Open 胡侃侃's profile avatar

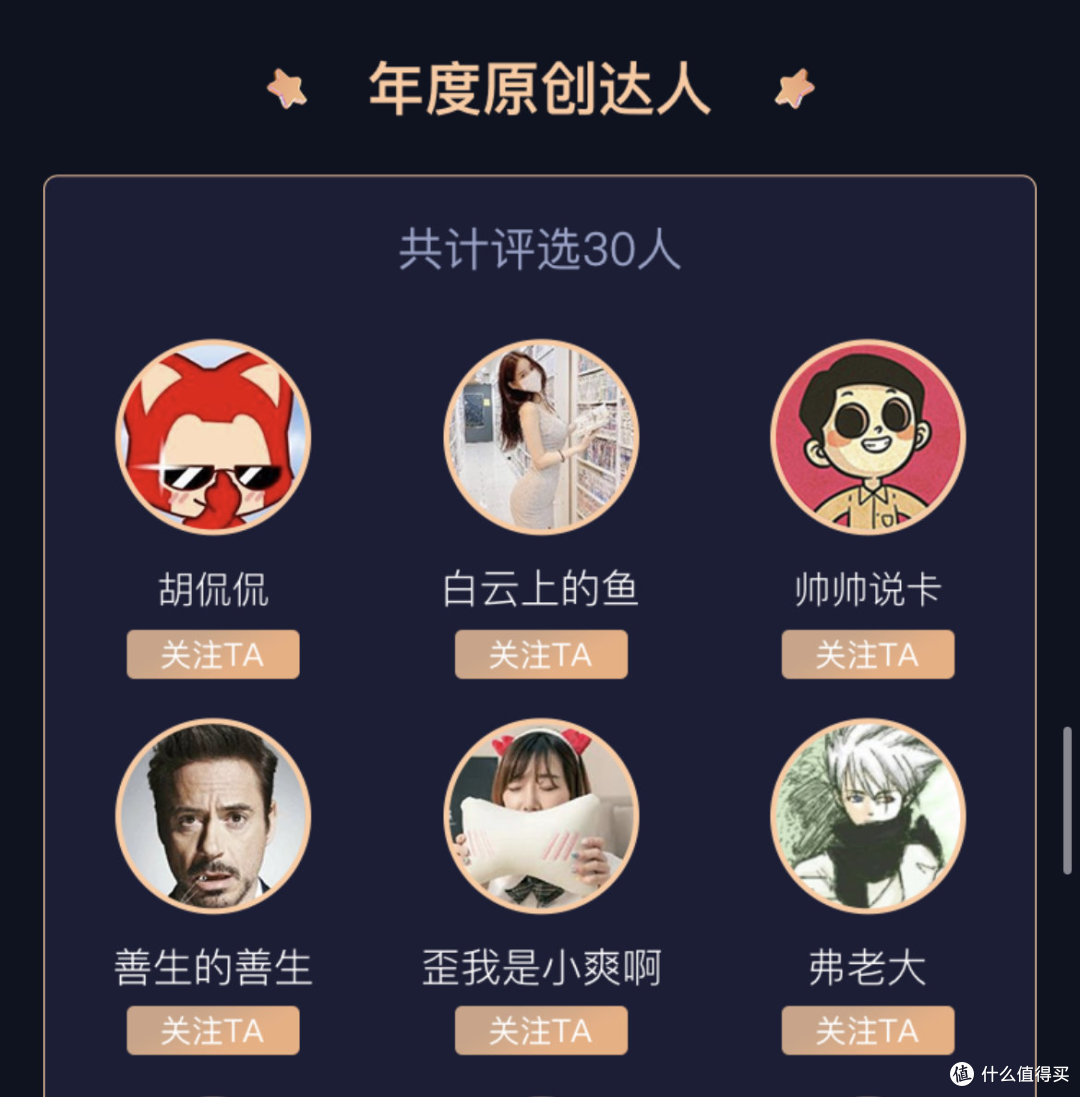(x=213, y=437)
